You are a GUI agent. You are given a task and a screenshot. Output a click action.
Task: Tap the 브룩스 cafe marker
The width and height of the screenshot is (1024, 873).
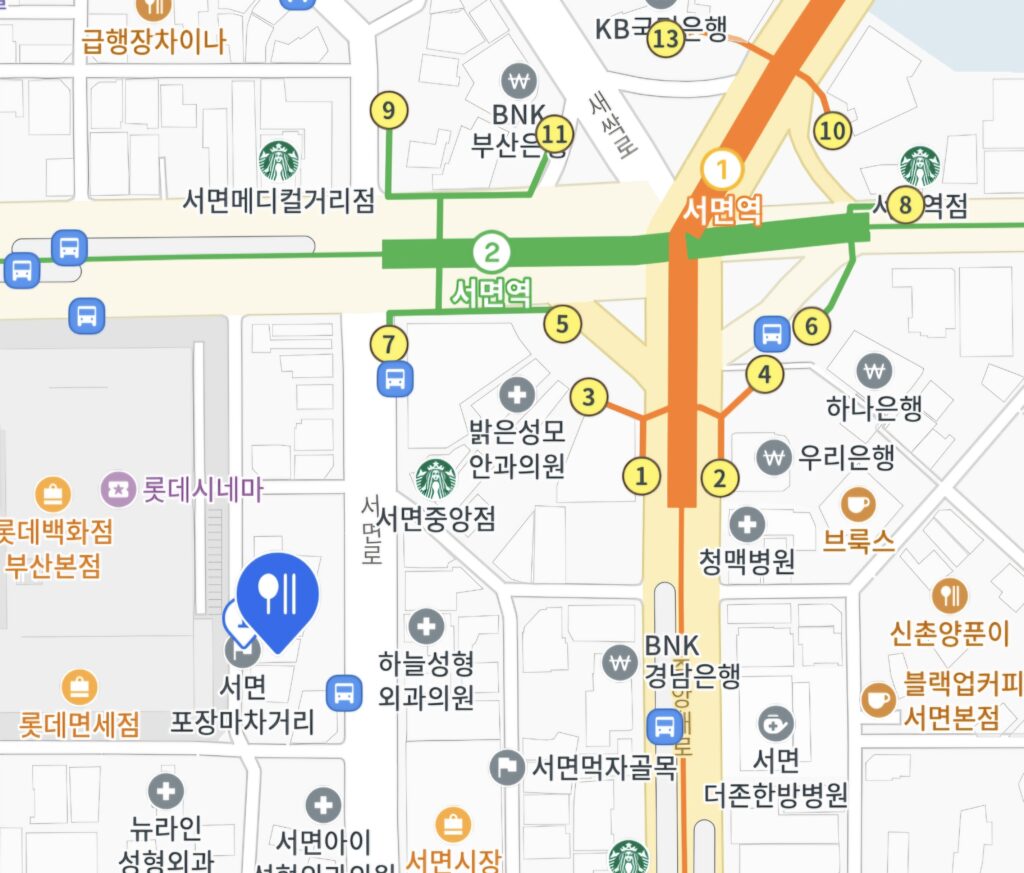click(857, 502)
